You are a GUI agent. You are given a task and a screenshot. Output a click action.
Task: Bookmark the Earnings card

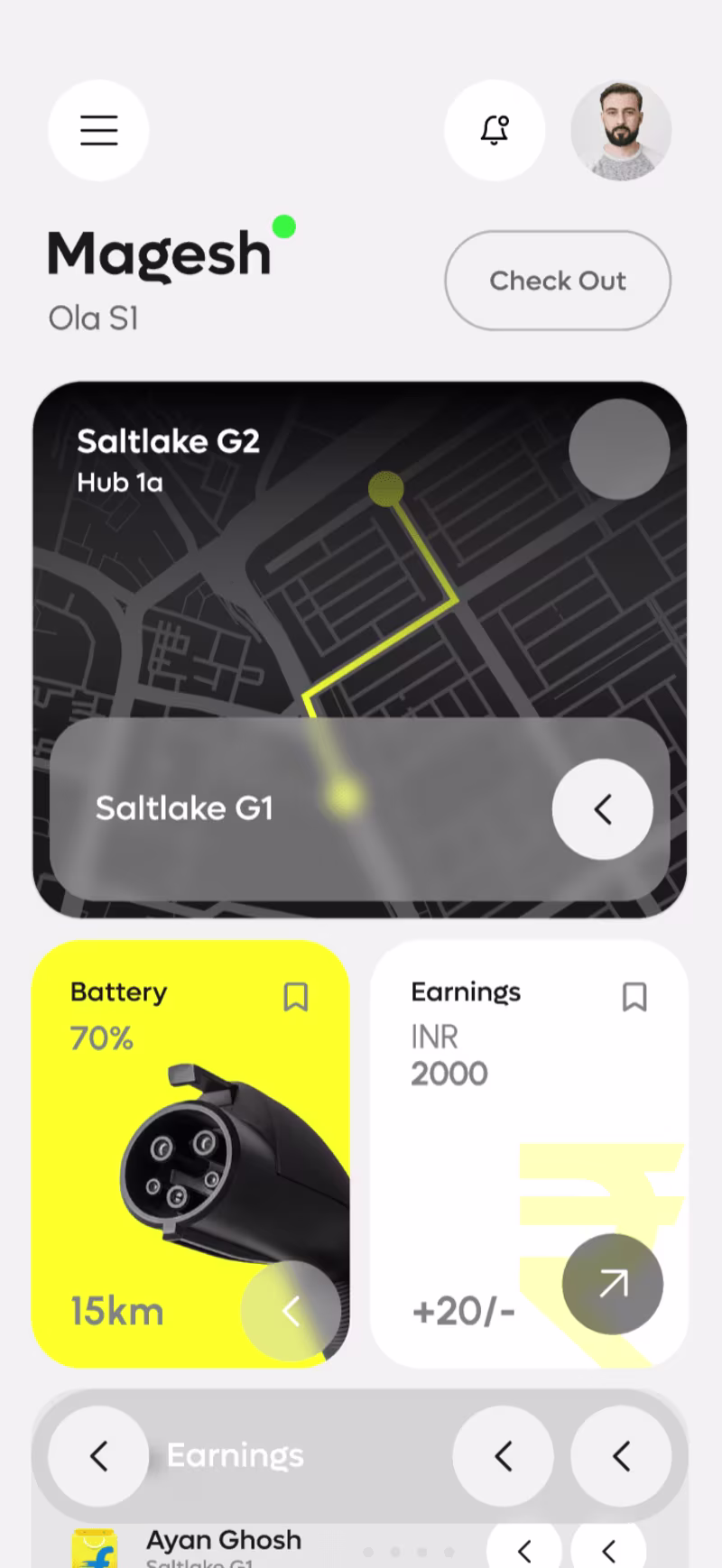pos(634,997)
